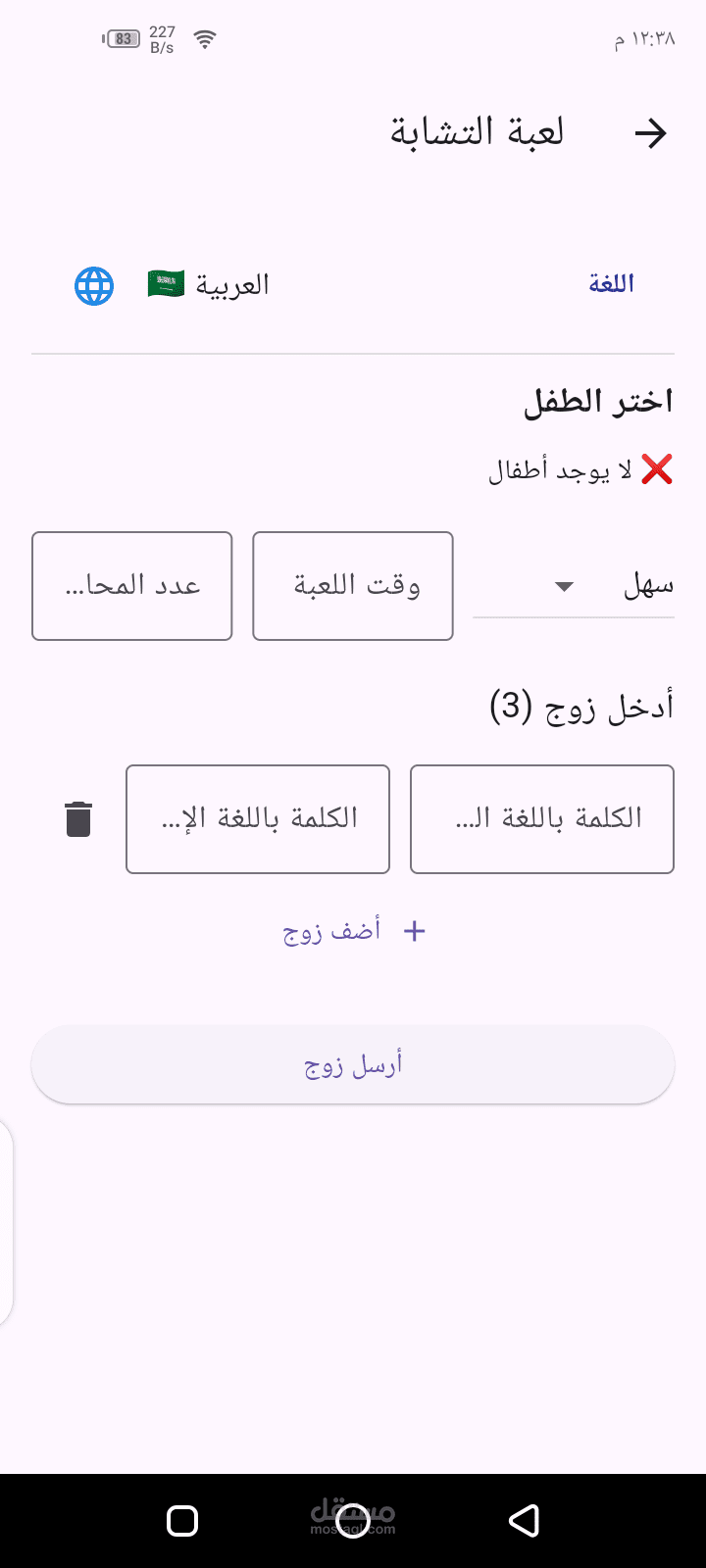706x1568 pixels.
Task: Tap the system home button
Action: pos(353,1521)
